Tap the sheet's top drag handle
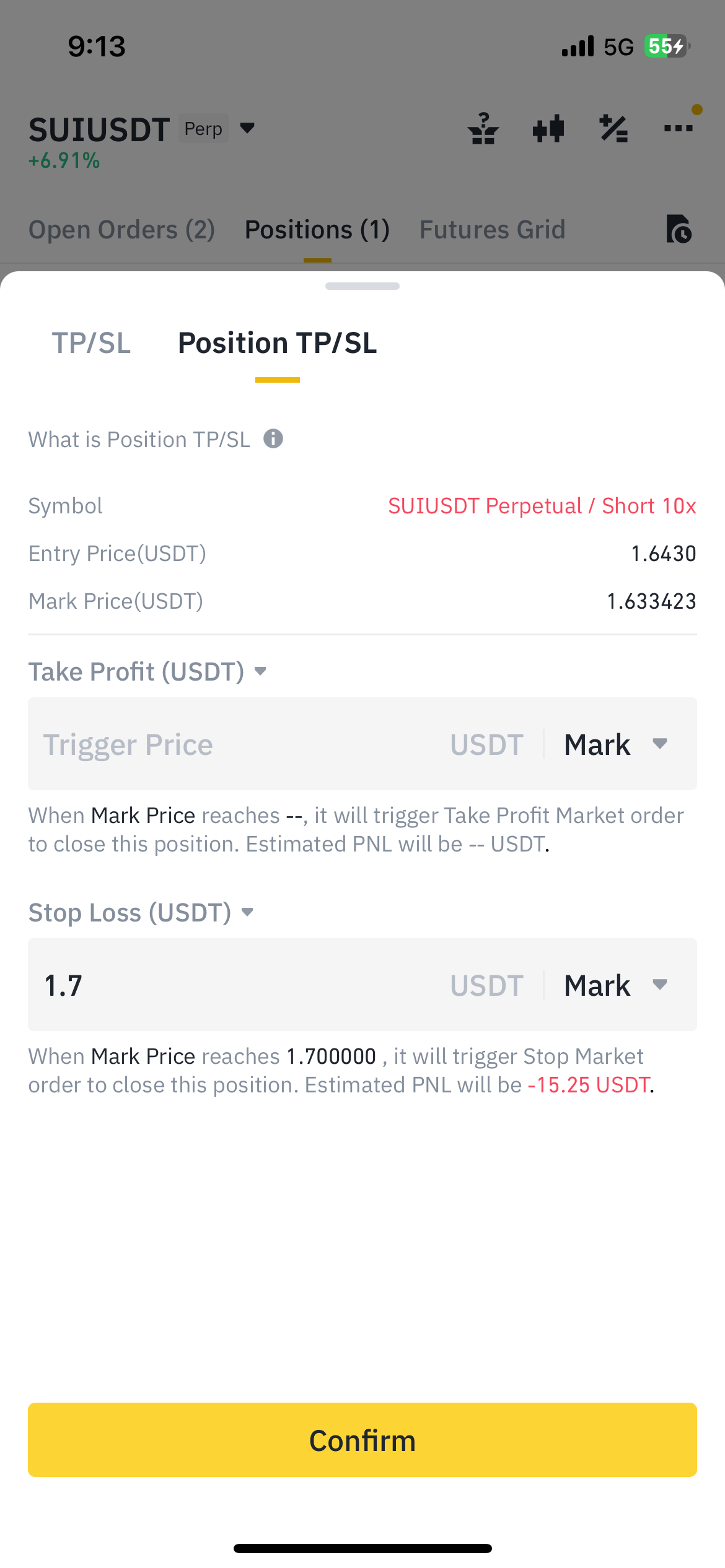This screenshot has height=1568, width=725. tap(362, 286)
